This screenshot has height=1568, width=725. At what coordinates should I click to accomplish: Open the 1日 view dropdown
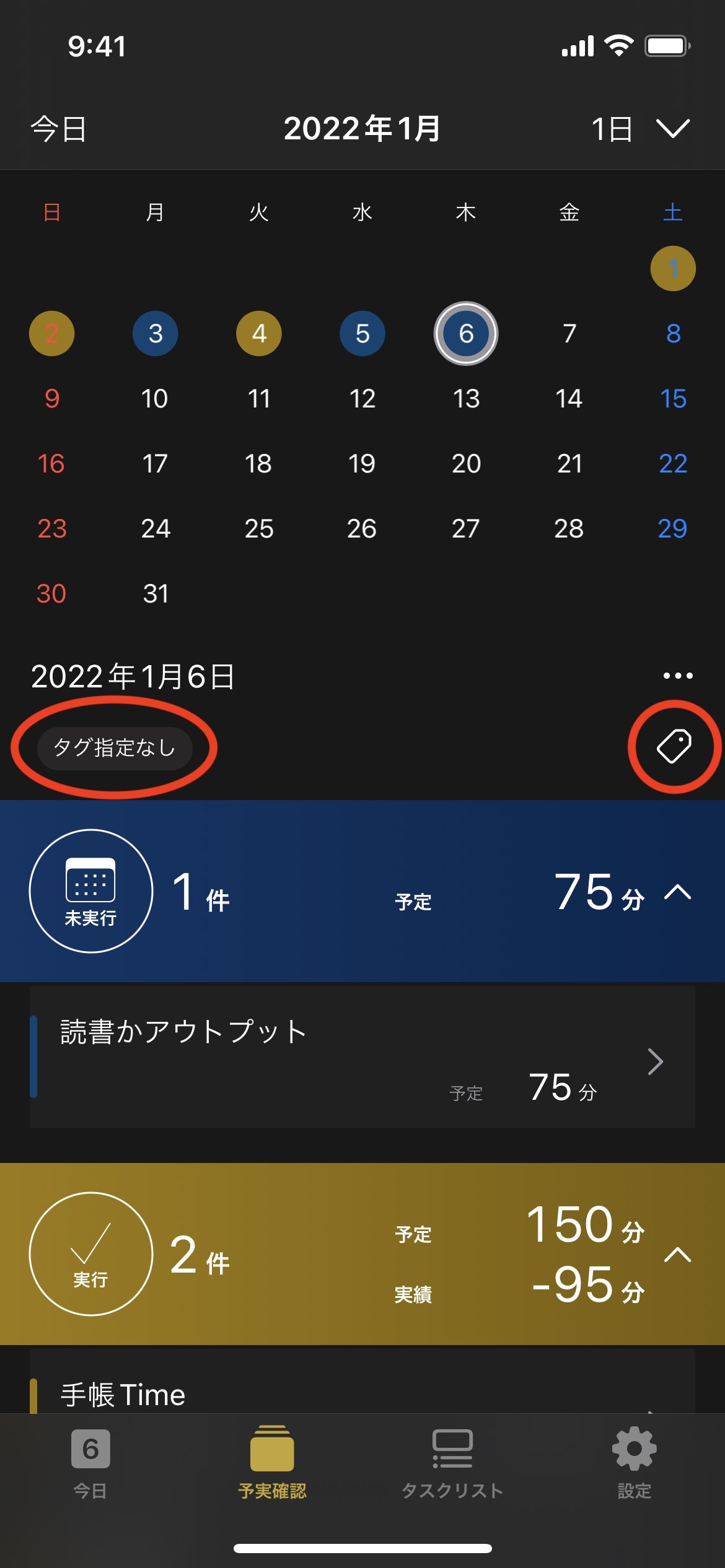tap(640, 129)
